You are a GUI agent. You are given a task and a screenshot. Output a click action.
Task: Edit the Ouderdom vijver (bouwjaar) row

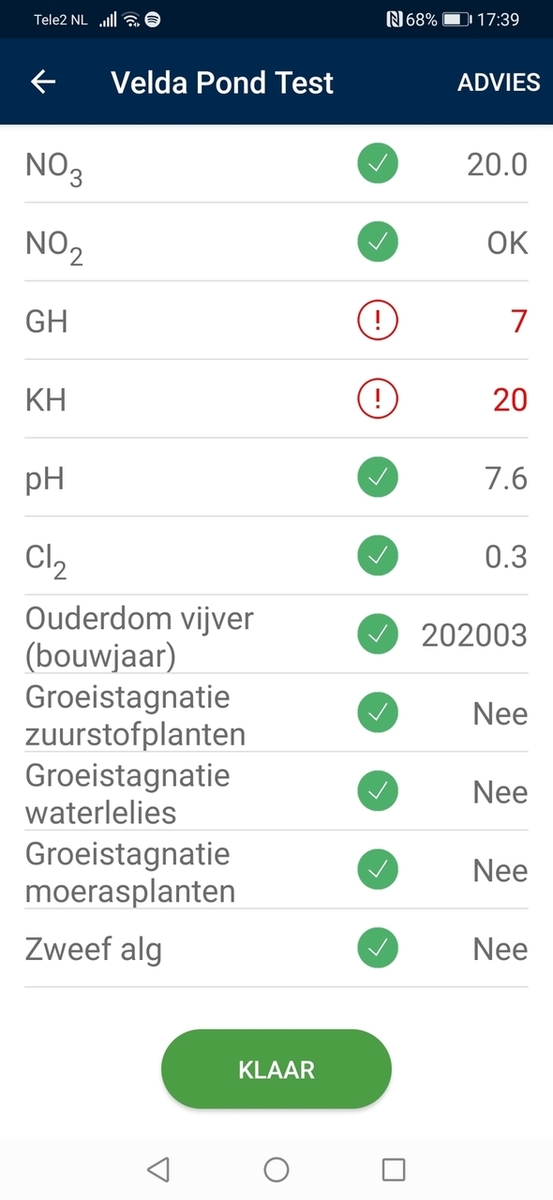pyautogui.click(x=276, y=634)
